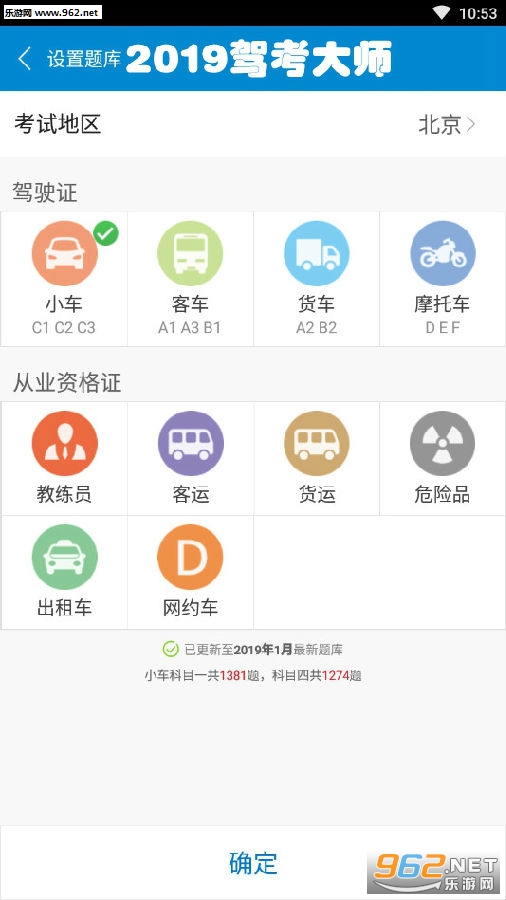Pick the 摩托车 D E F license
Viewport: 506px width, 900px height.
[x=442, y=279]
